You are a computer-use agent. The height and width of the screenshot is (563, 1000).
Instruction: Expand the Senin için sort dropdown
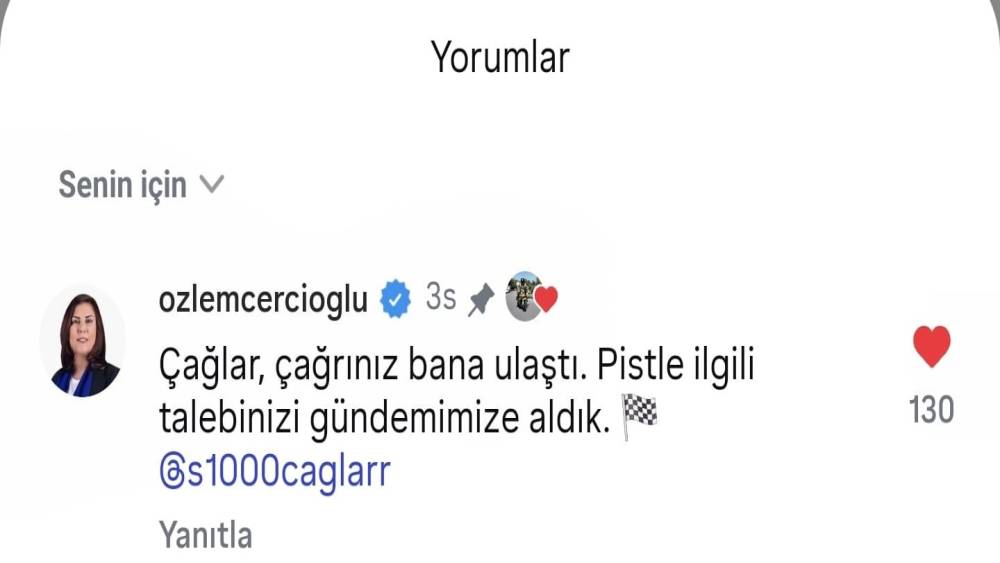pyautogui.click(x=141, y=185)
